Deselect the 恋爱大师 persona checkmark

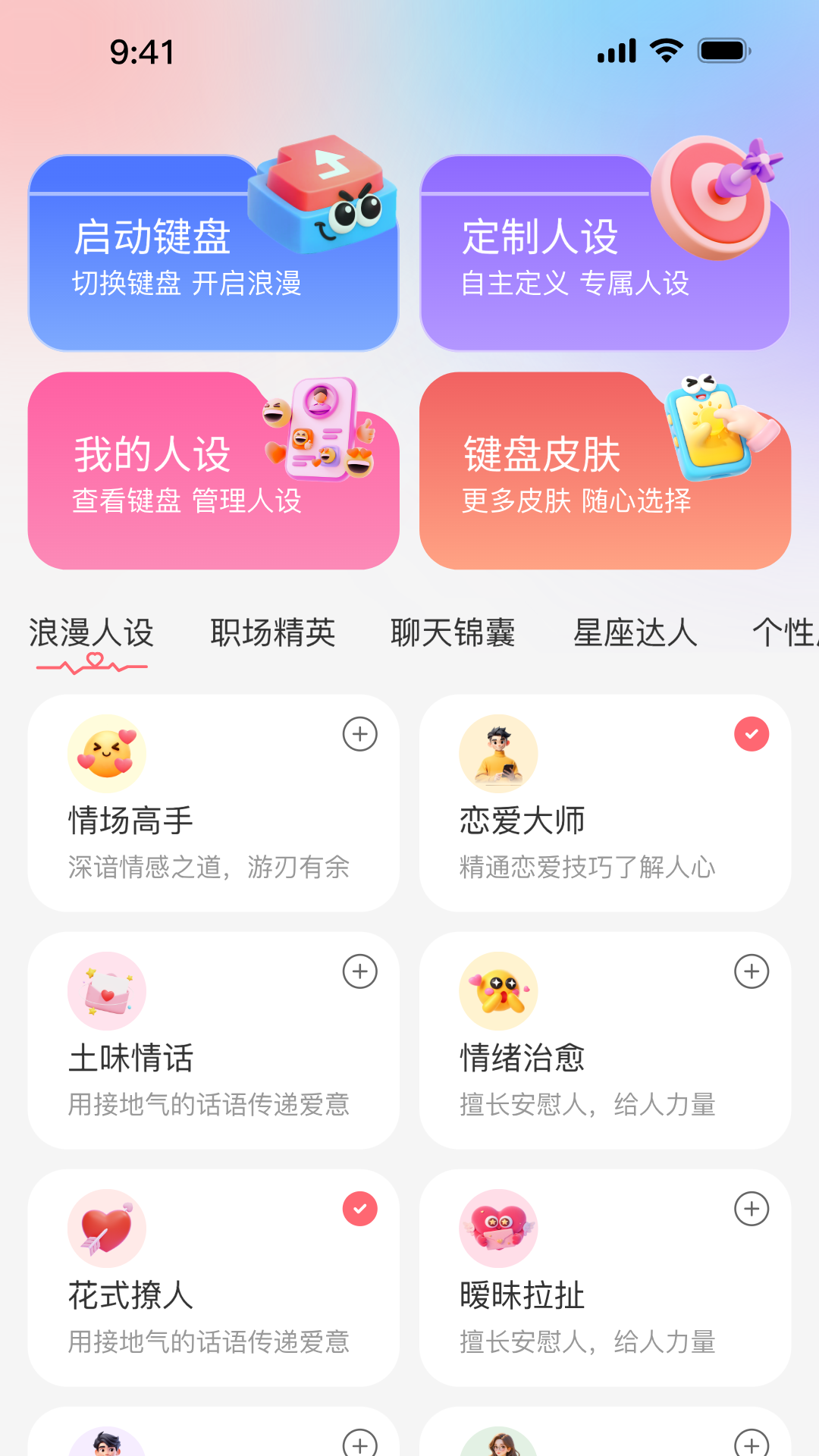(x=752, y=733)
